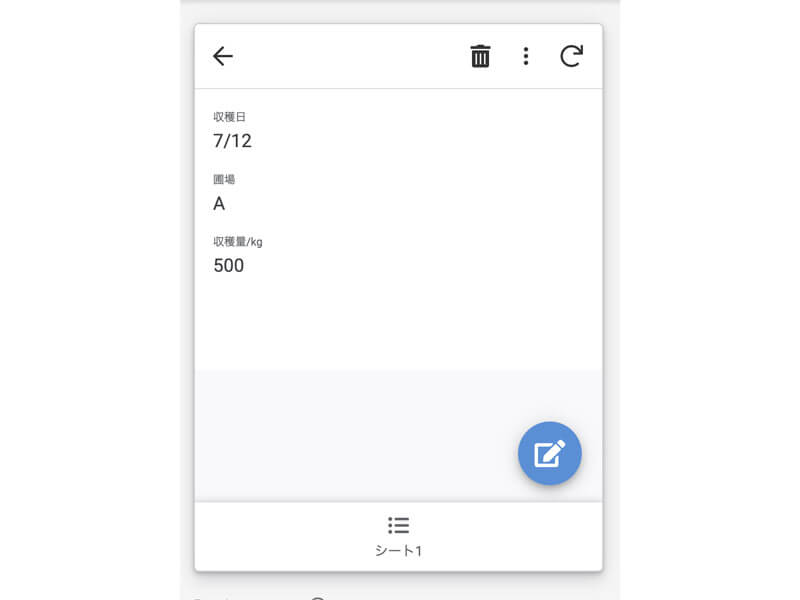Tap the blue edit floating button

(x=549, y=454)
